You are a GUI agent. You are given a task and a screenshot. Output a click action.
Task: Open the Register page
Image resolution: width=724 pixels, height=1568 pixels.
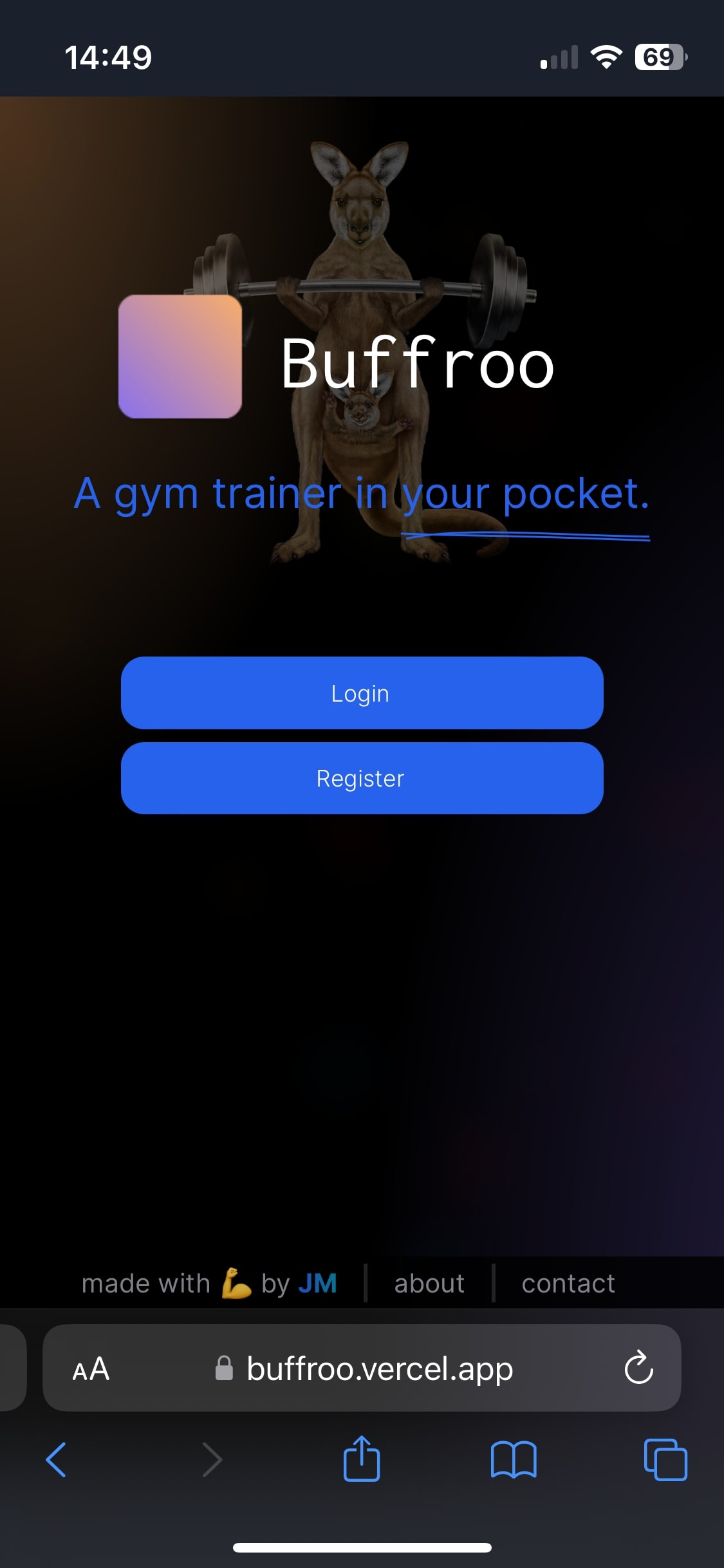point(362,778)
